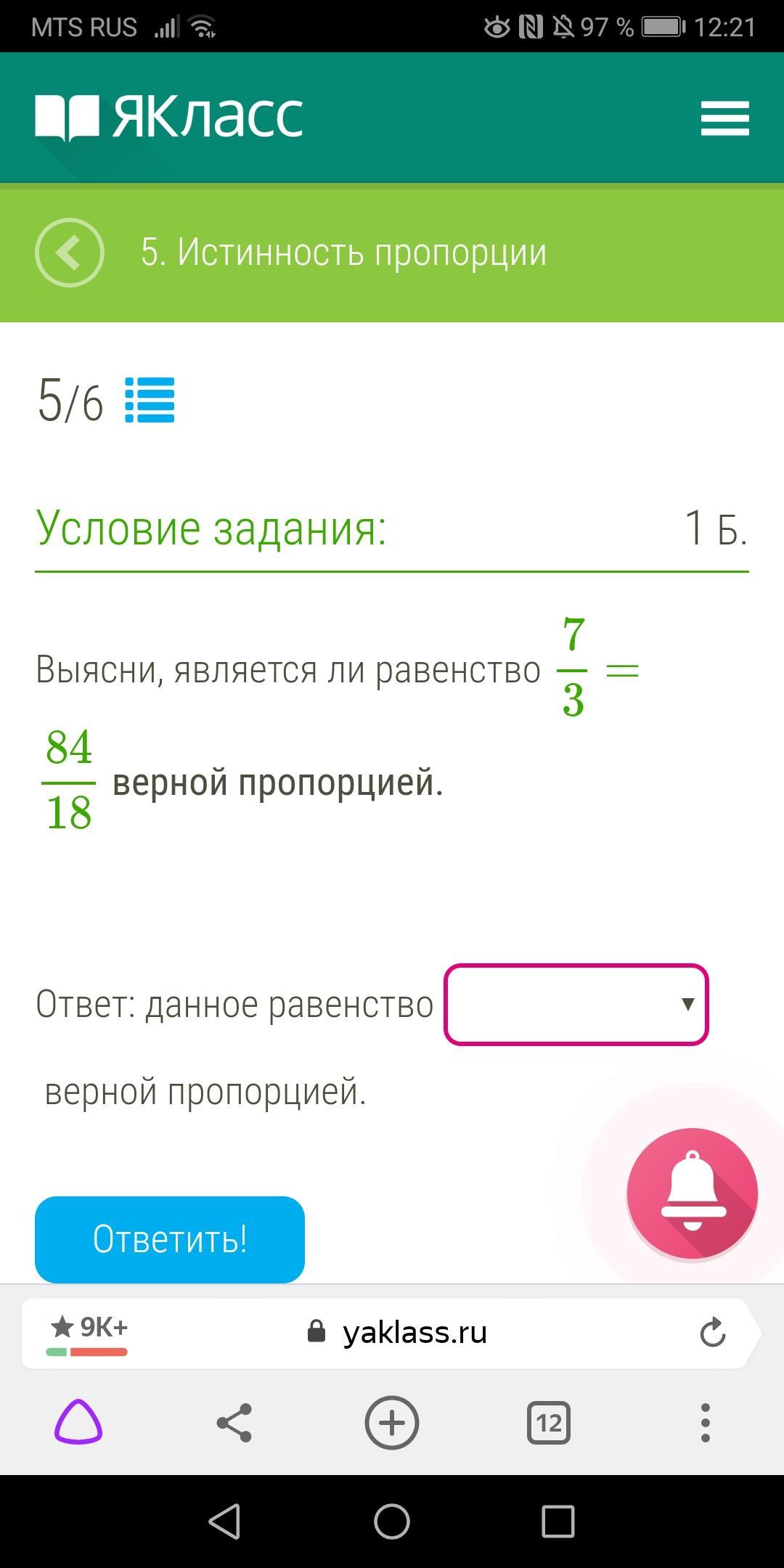View the 12 open tabs
Image resolution: width=784 pixels, height=1568 pixels.
pos(549,1423)
